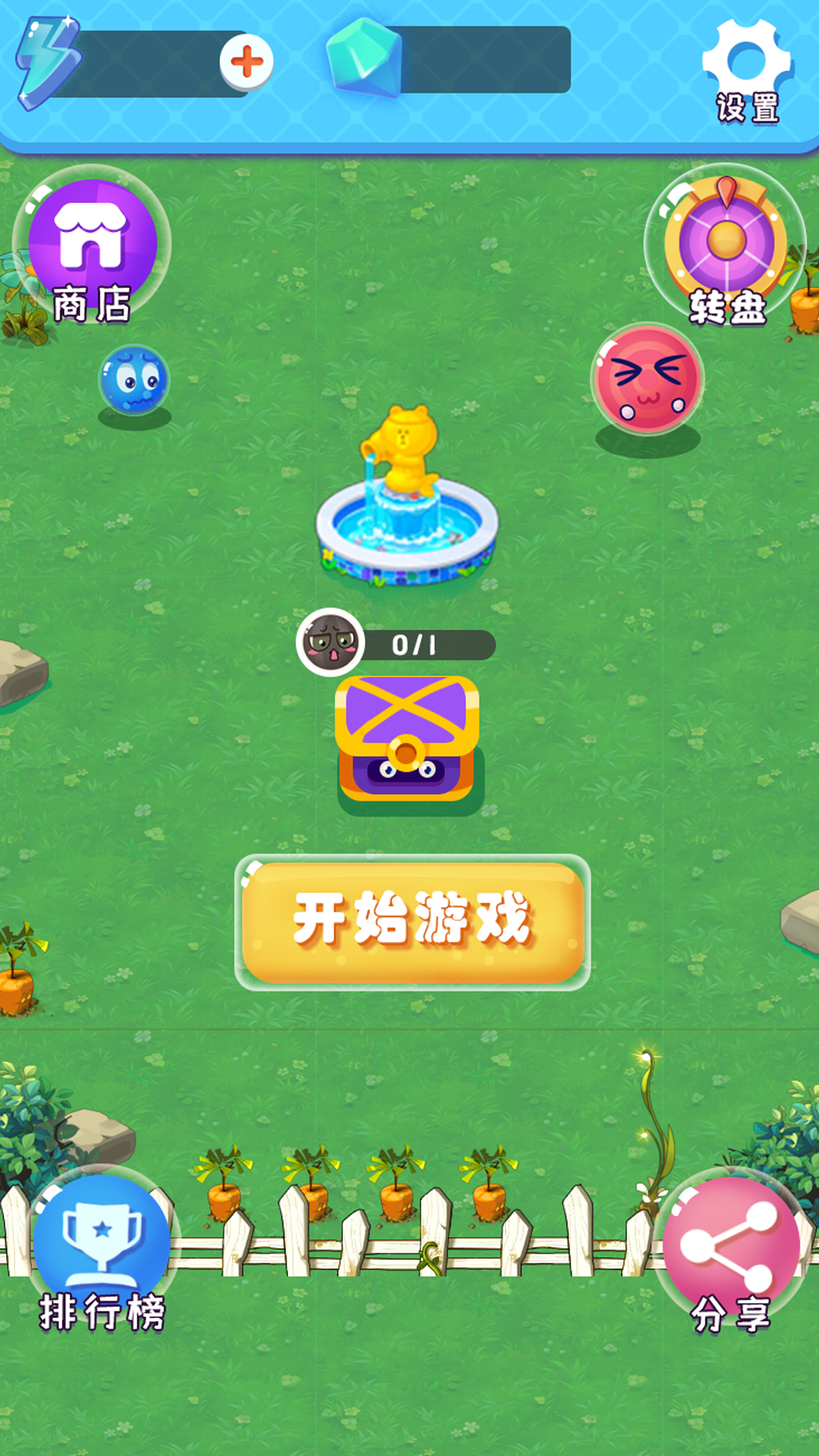Start the game with 开始游戏
The height and width of the screenshot is (1456, 819).
(413, 921)
